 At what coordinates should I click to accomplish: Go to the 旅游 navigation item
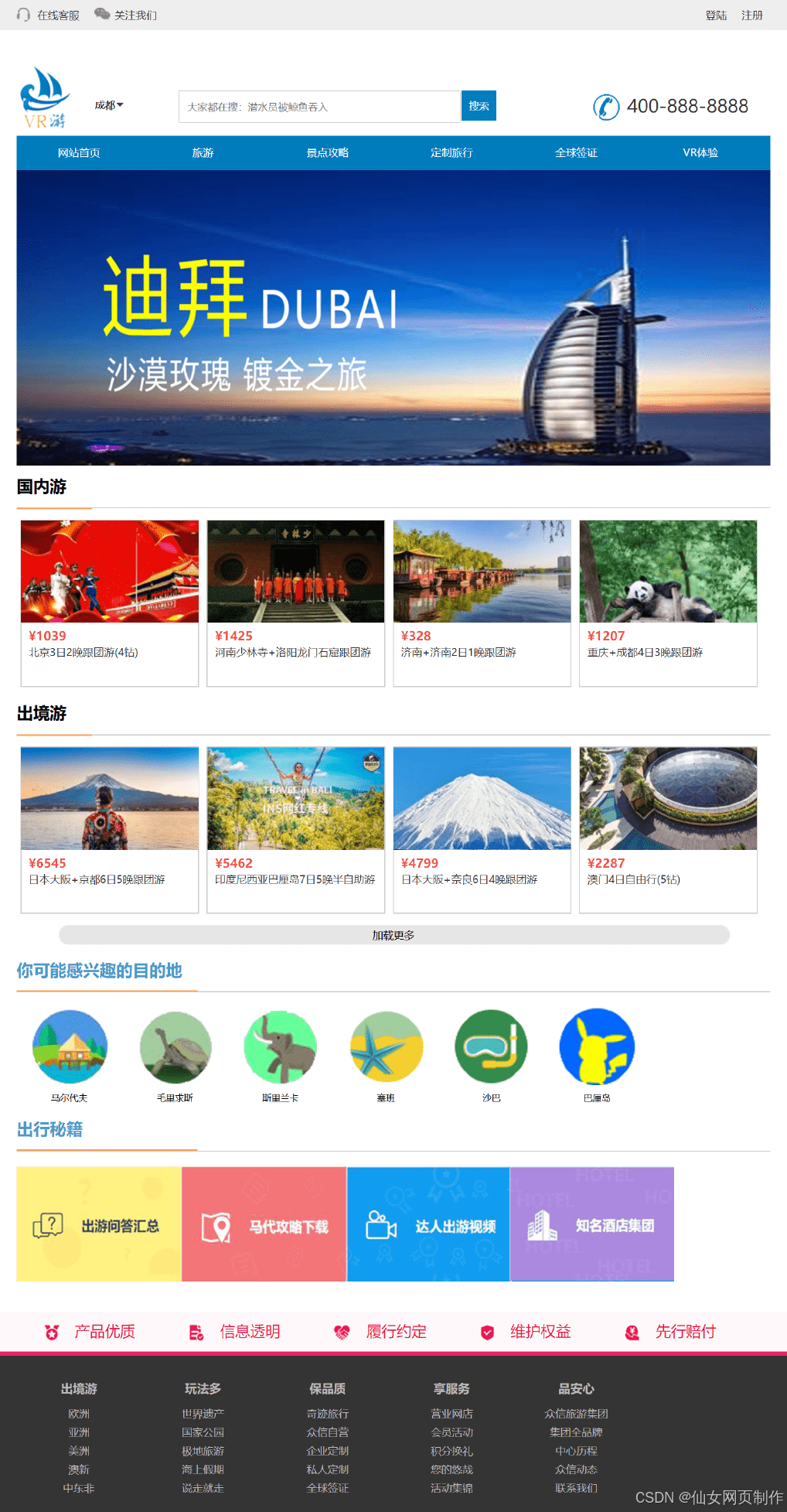(203, 152)
